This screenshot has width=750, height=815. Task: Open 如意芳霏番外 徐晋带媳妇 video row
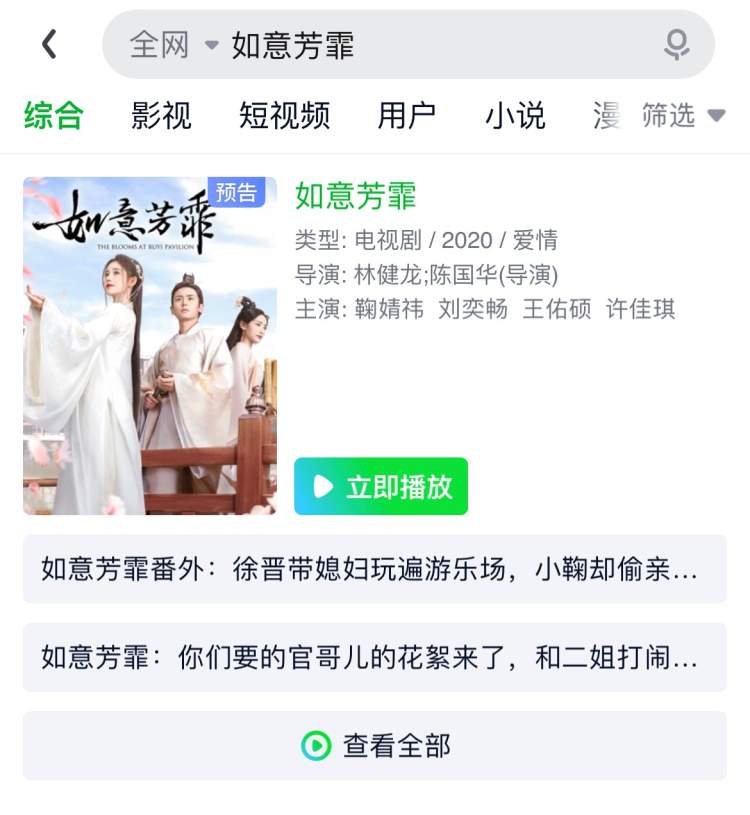coord(374,570)
